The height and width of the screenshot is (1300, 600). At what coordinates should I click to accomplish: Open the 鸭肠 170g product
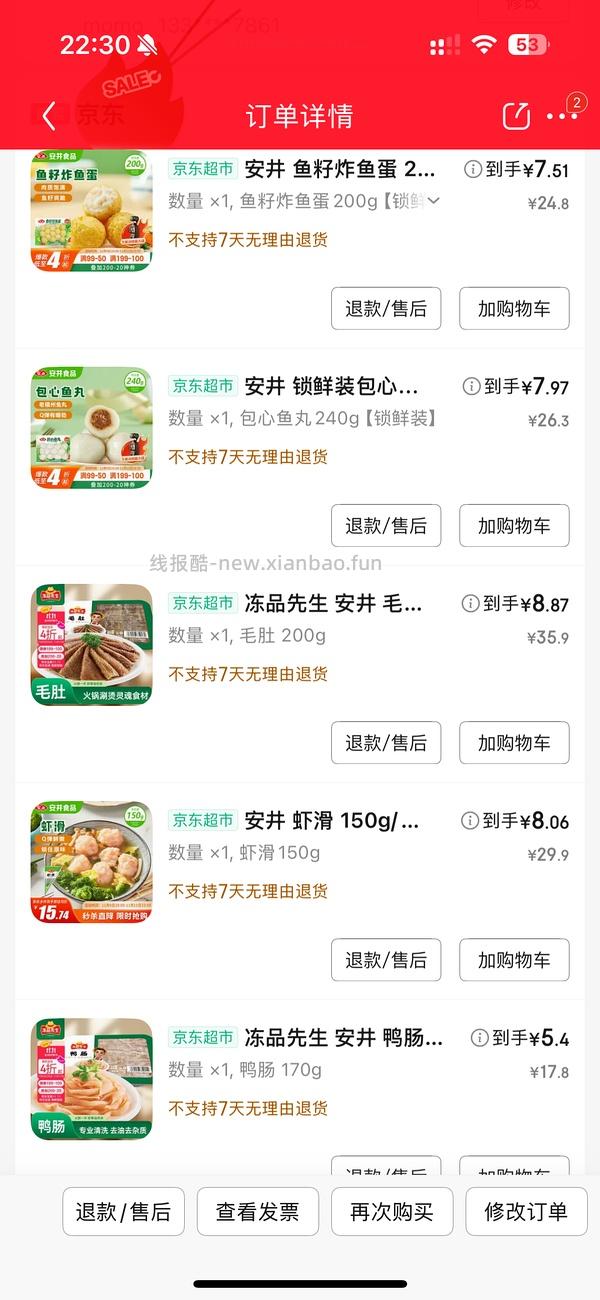click(91, 1079)
